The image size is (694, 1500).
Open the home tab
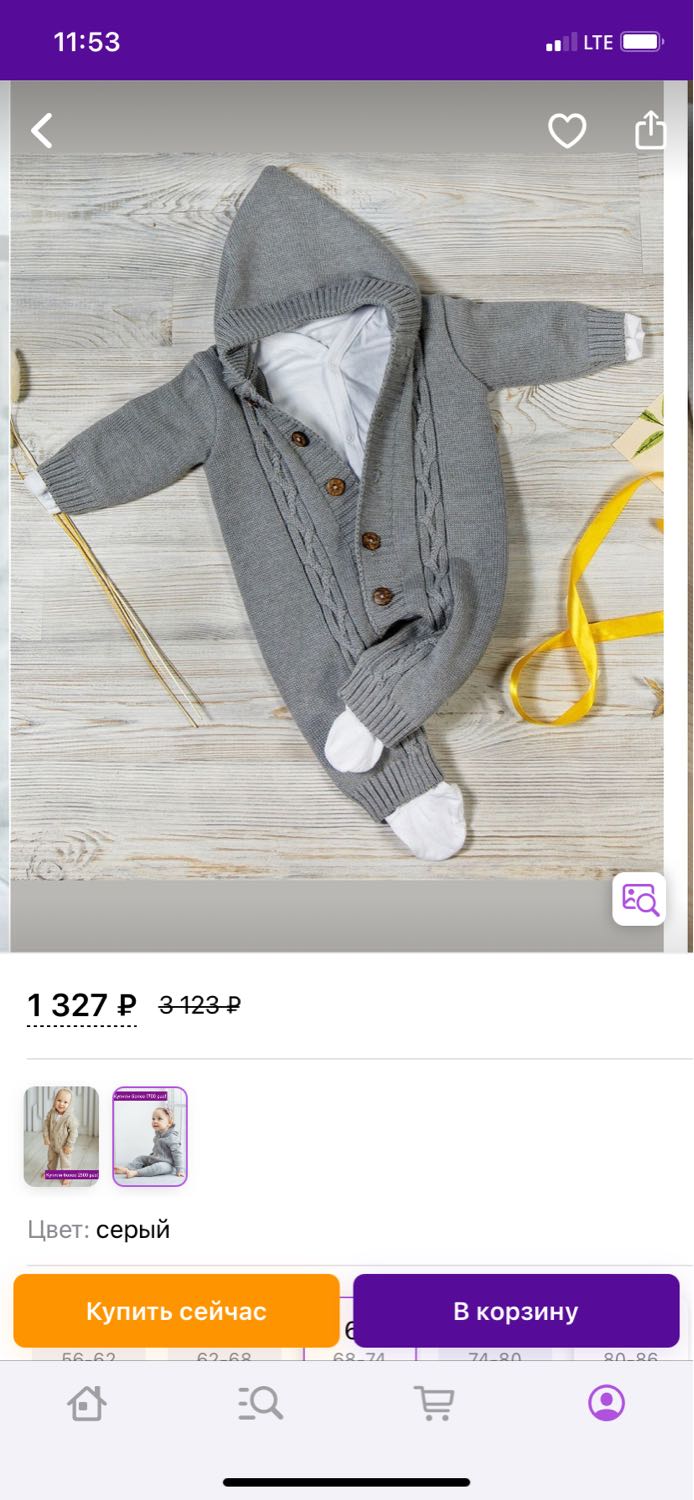pyautogui.click(x=87, y=1403)
